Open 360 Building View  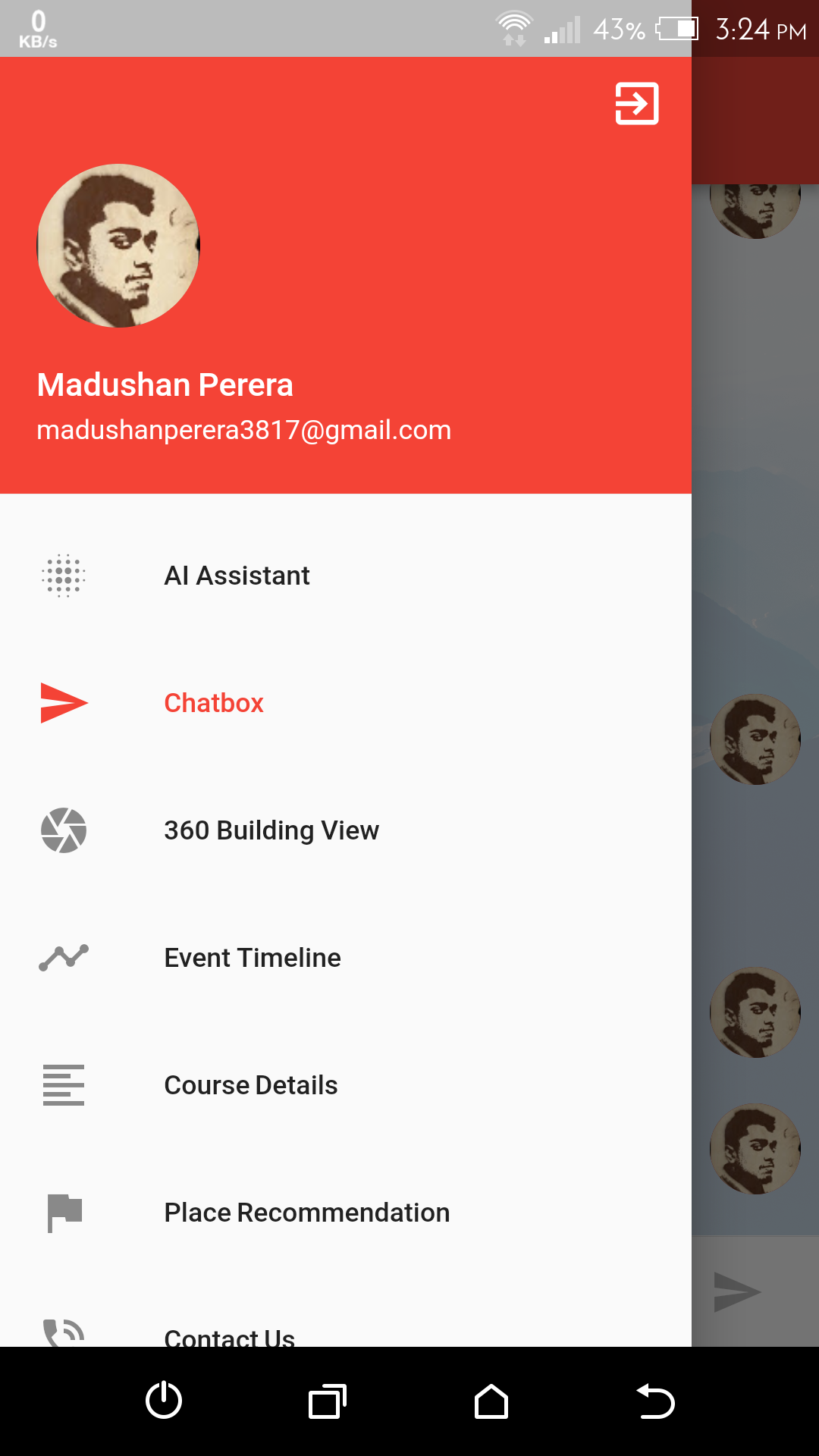[346, 830]
